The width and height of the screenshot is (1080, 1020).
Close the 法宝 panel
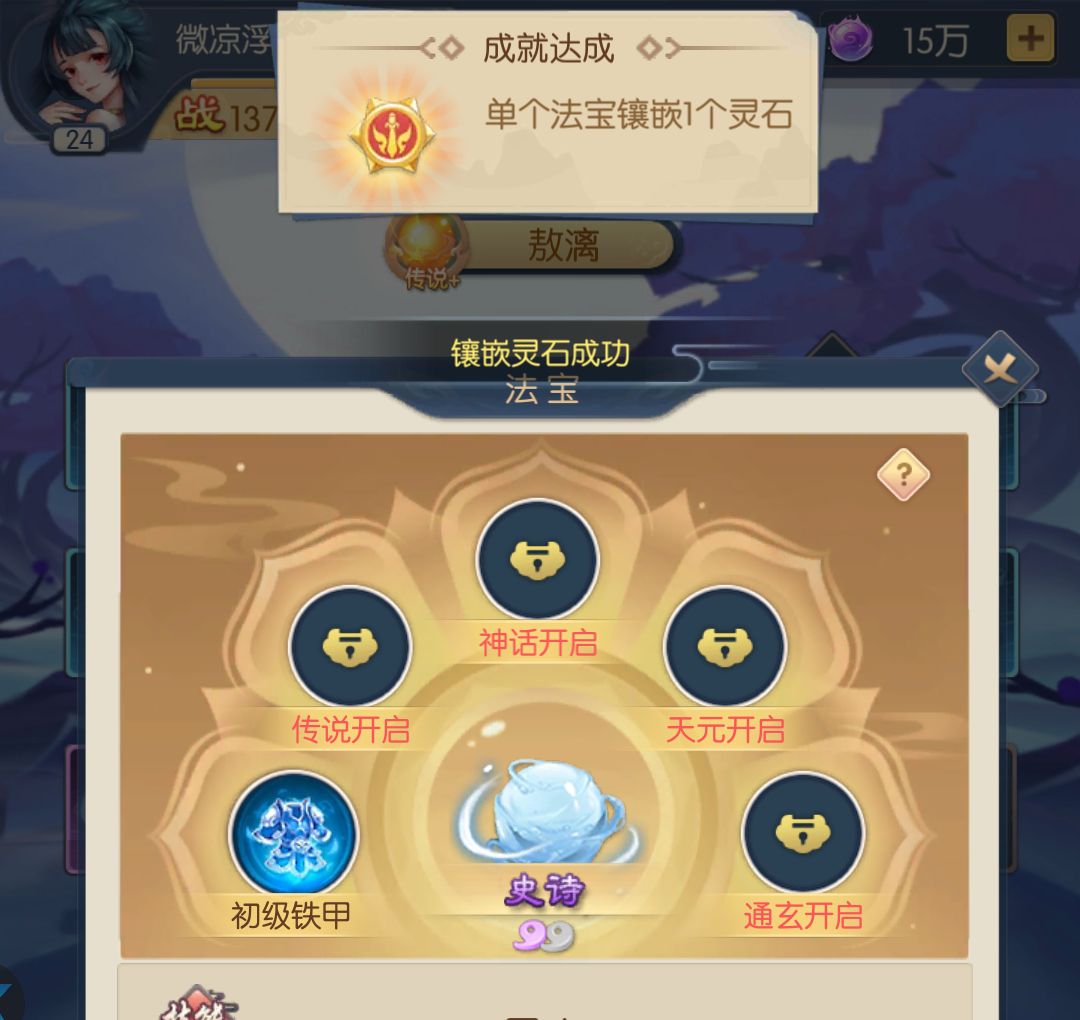tap(999, 371)
